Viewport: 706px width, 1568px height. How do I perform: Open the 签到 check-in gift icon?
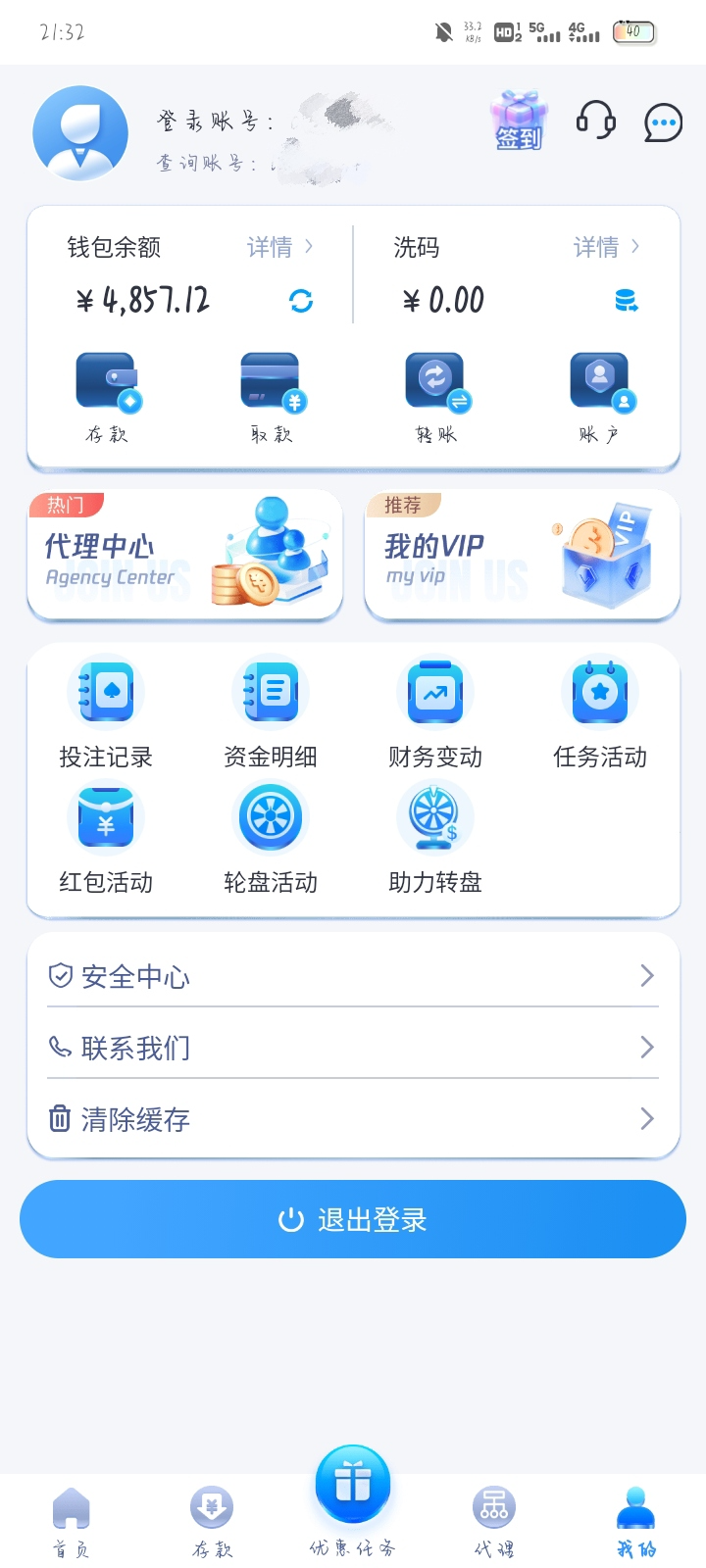(519, 122)
